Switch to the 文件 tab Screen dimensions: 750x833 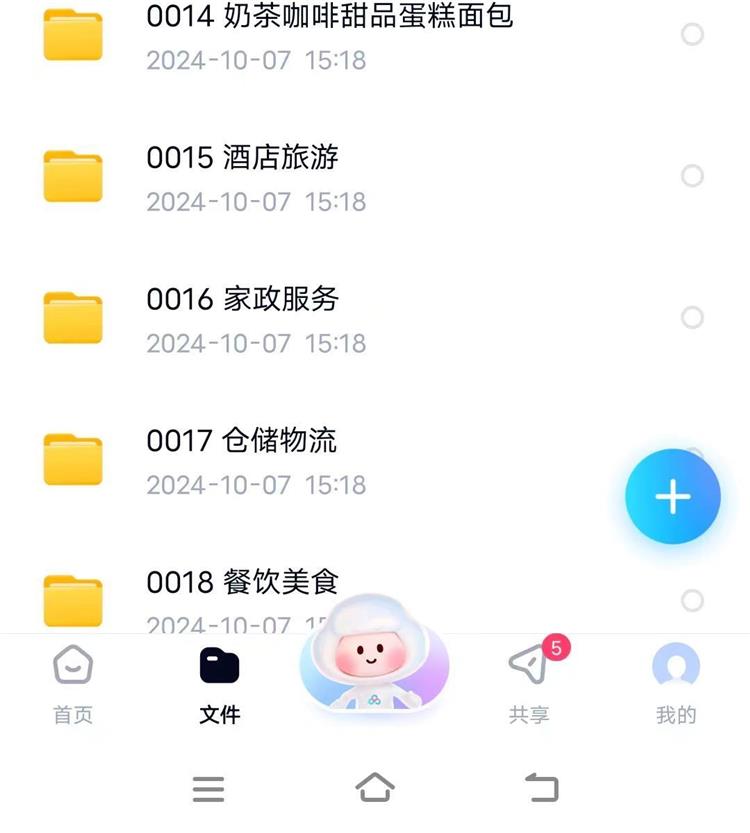coord(220,685)
